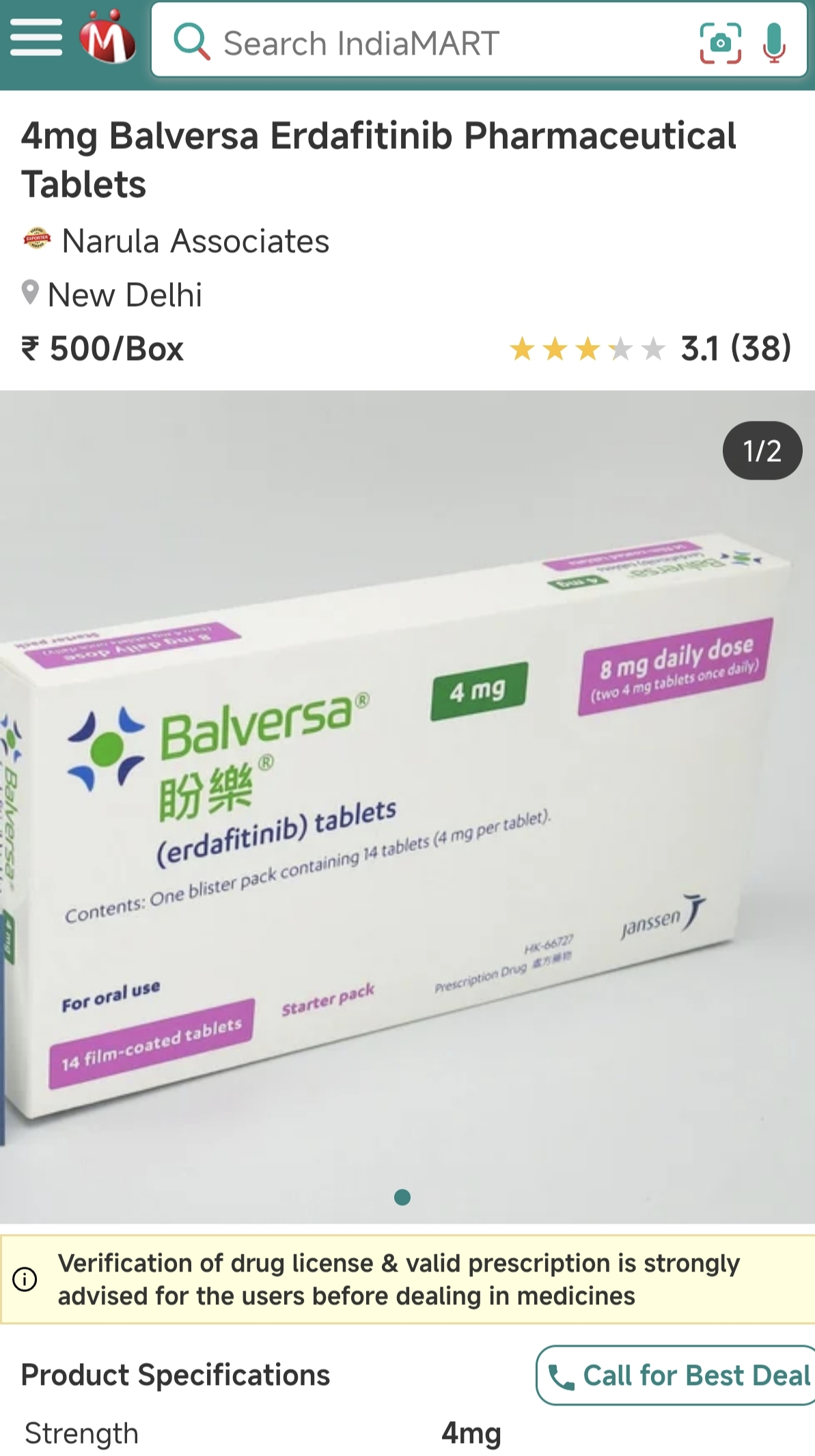Open the seller Narula Associates

coord(195,241)
